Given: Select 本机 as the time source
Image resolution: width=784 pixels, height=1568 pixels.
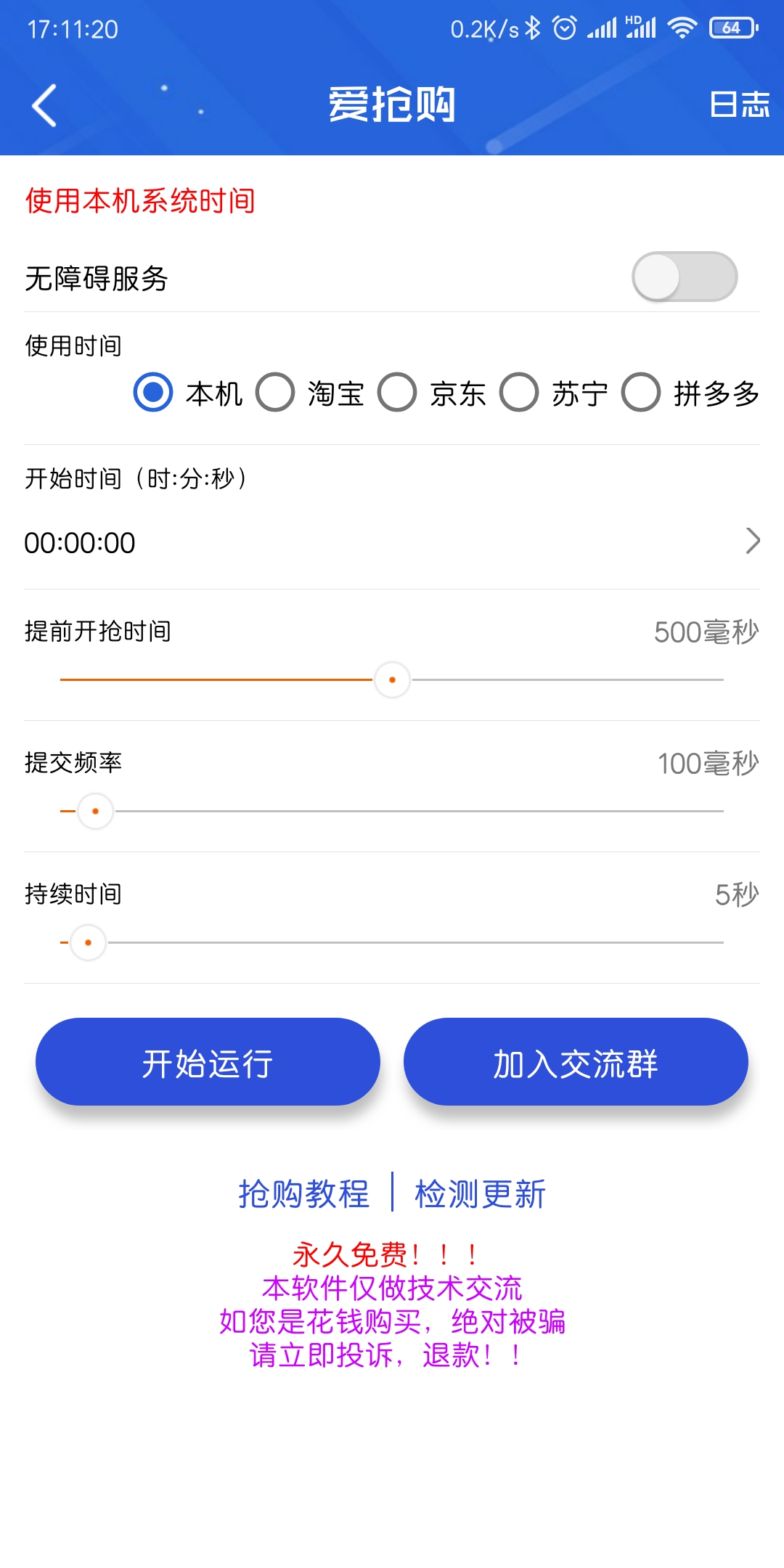Looking at the screenshot, I should (x=153, y=393).
